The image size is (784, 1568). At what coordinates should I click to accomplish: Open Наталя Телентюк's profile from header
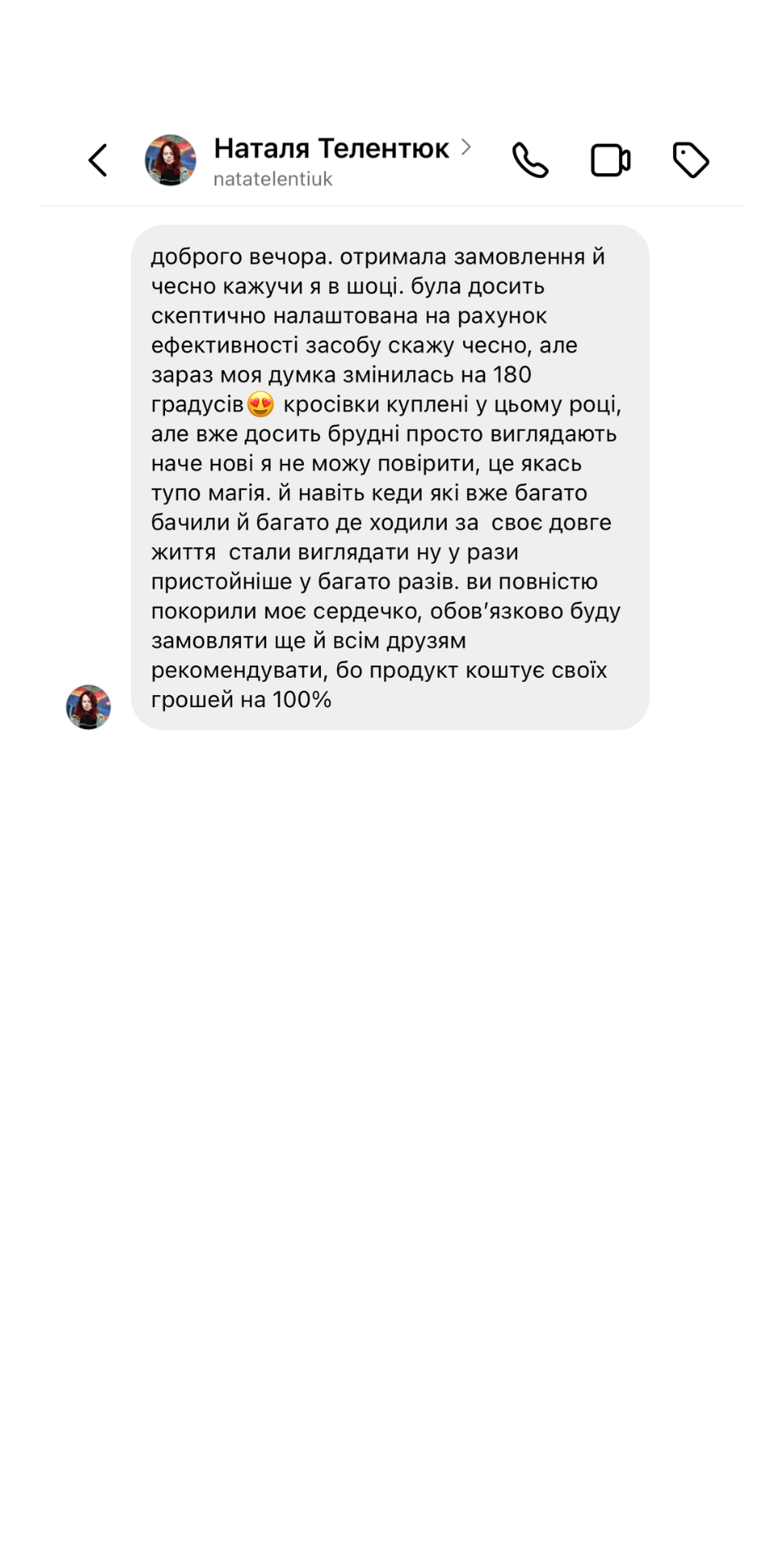[331, 149]
